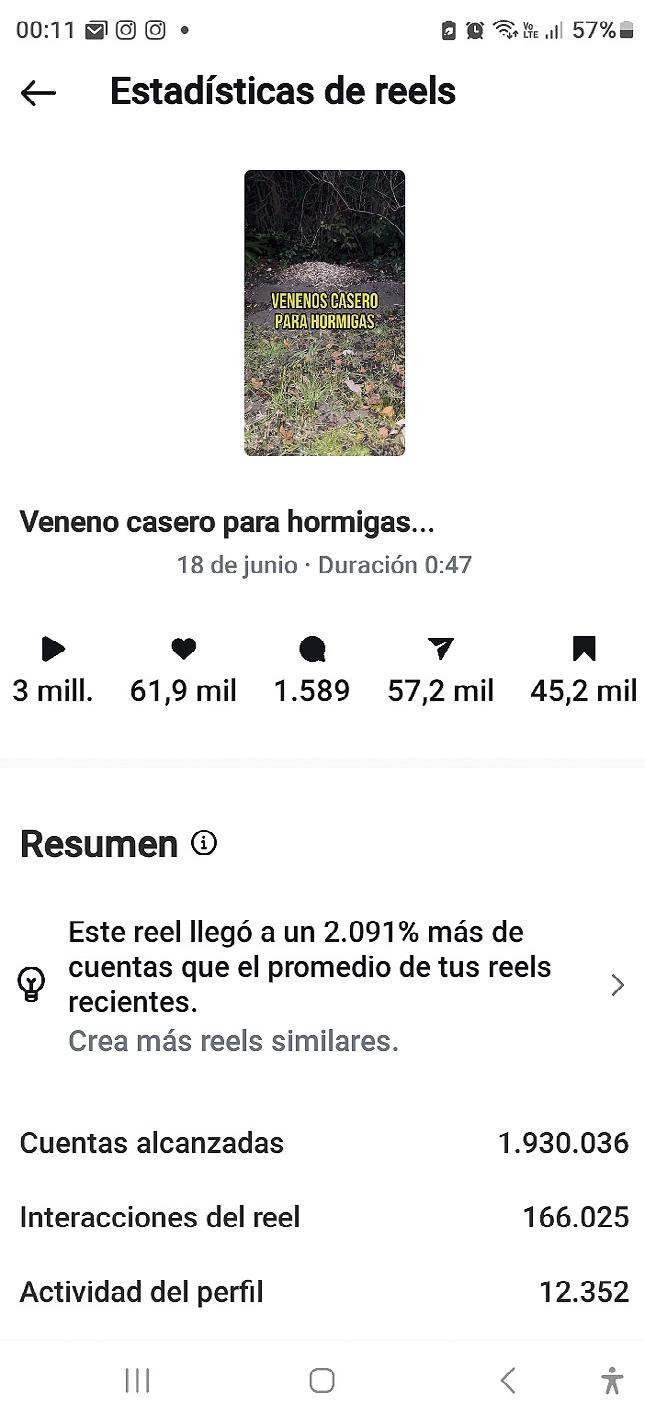Open the reel thumbnail preview
This screenshot has height=1406, width=645.
click(324, 313)
